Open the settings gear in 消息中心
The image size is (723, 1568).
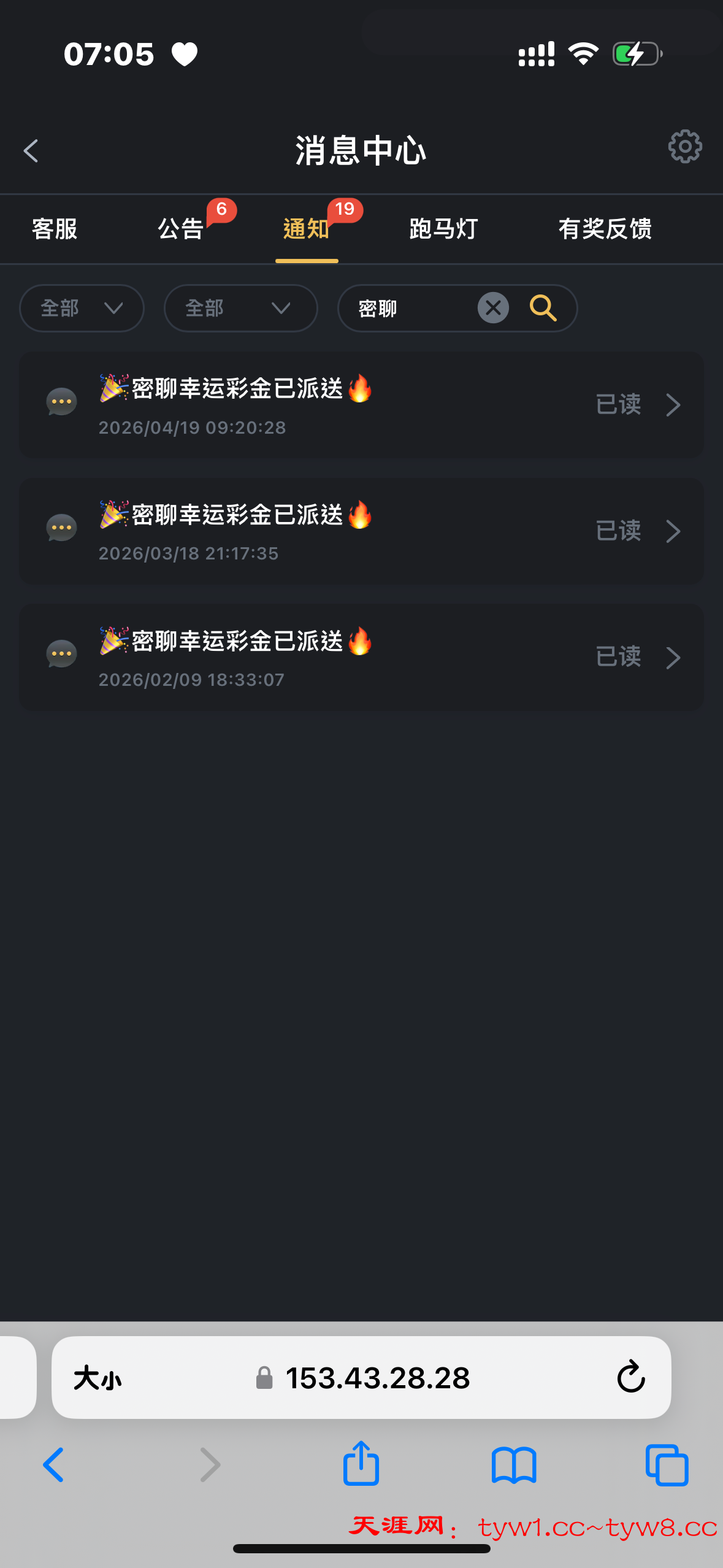coord(684,147)
